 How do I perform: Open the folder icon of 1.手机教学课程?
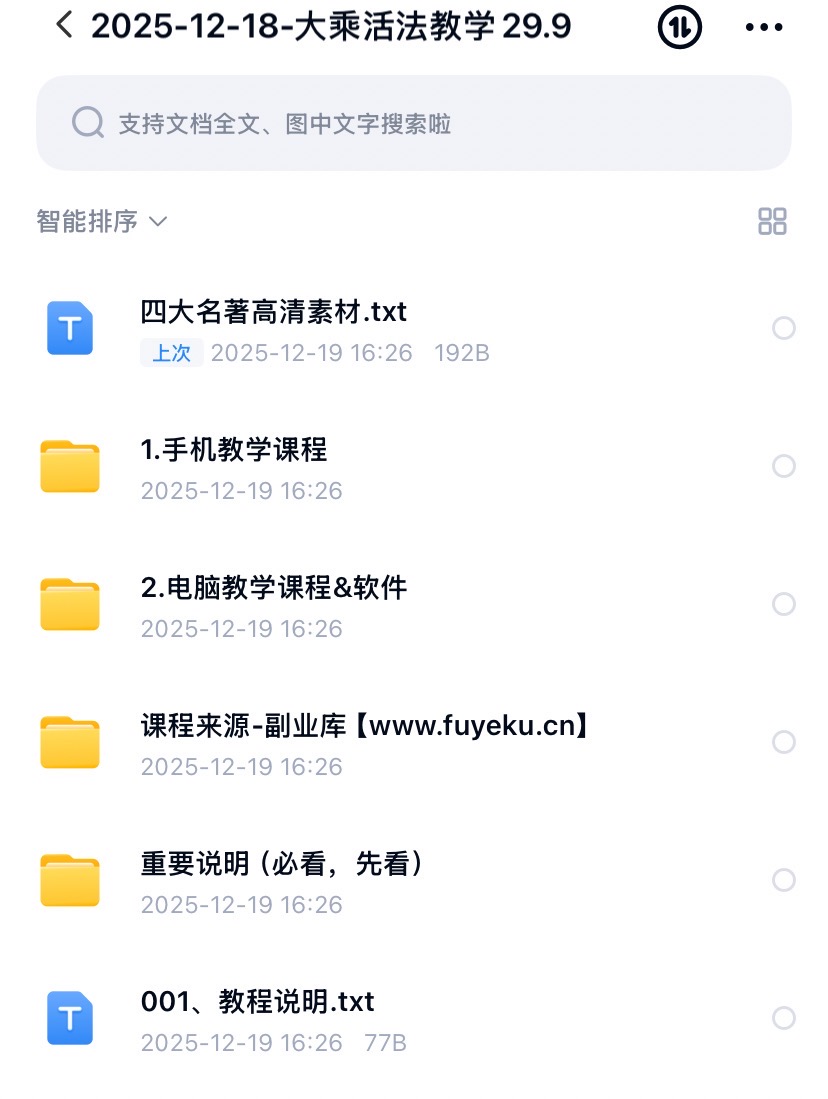pyautogui.click(x=69, y=466)
